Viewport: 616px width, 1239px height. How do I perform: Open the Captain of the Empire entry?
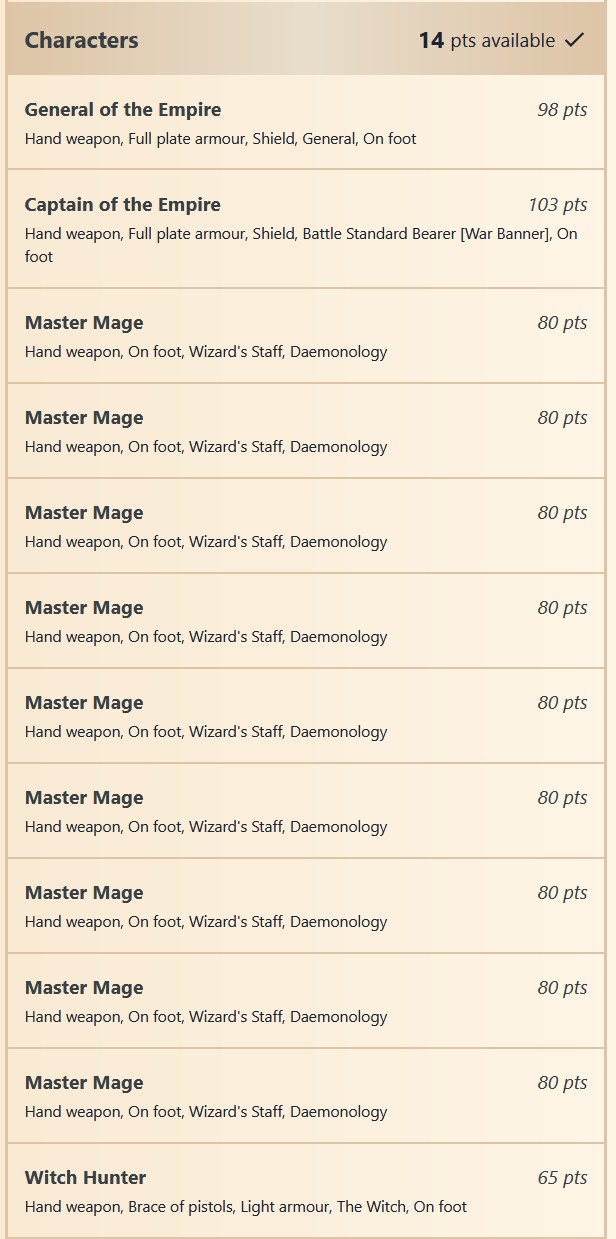[306, 229]
